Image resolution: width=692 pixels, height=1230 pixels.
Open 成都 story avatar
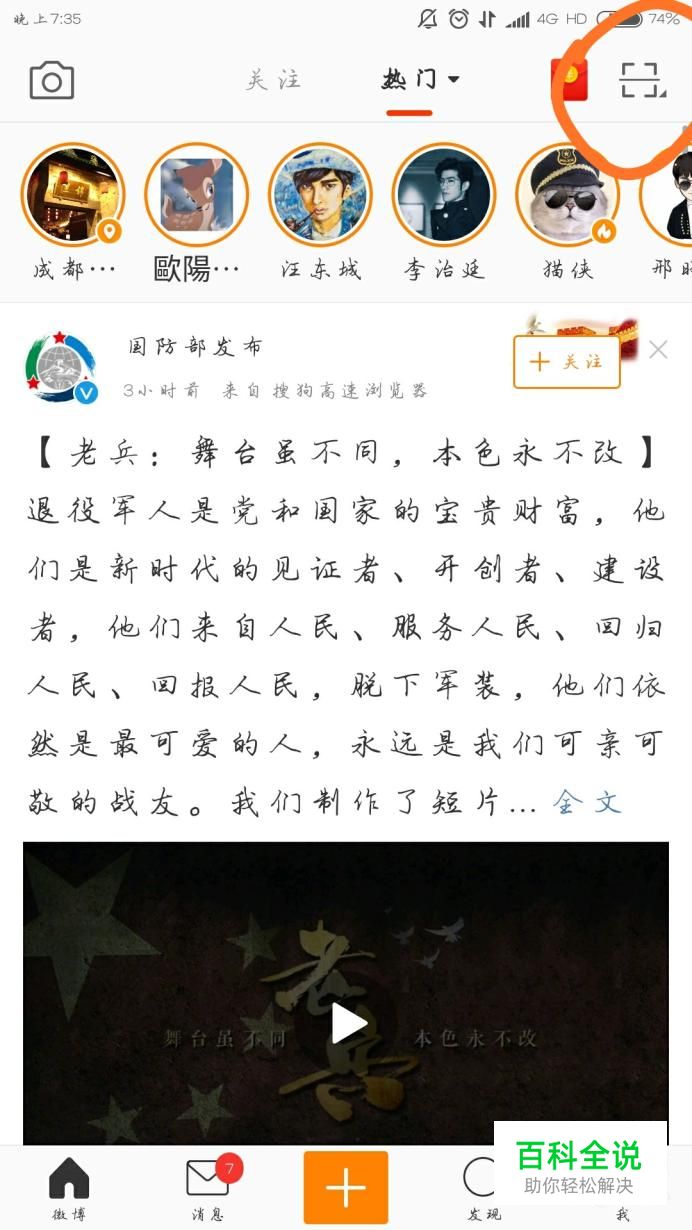click(72, 195)
